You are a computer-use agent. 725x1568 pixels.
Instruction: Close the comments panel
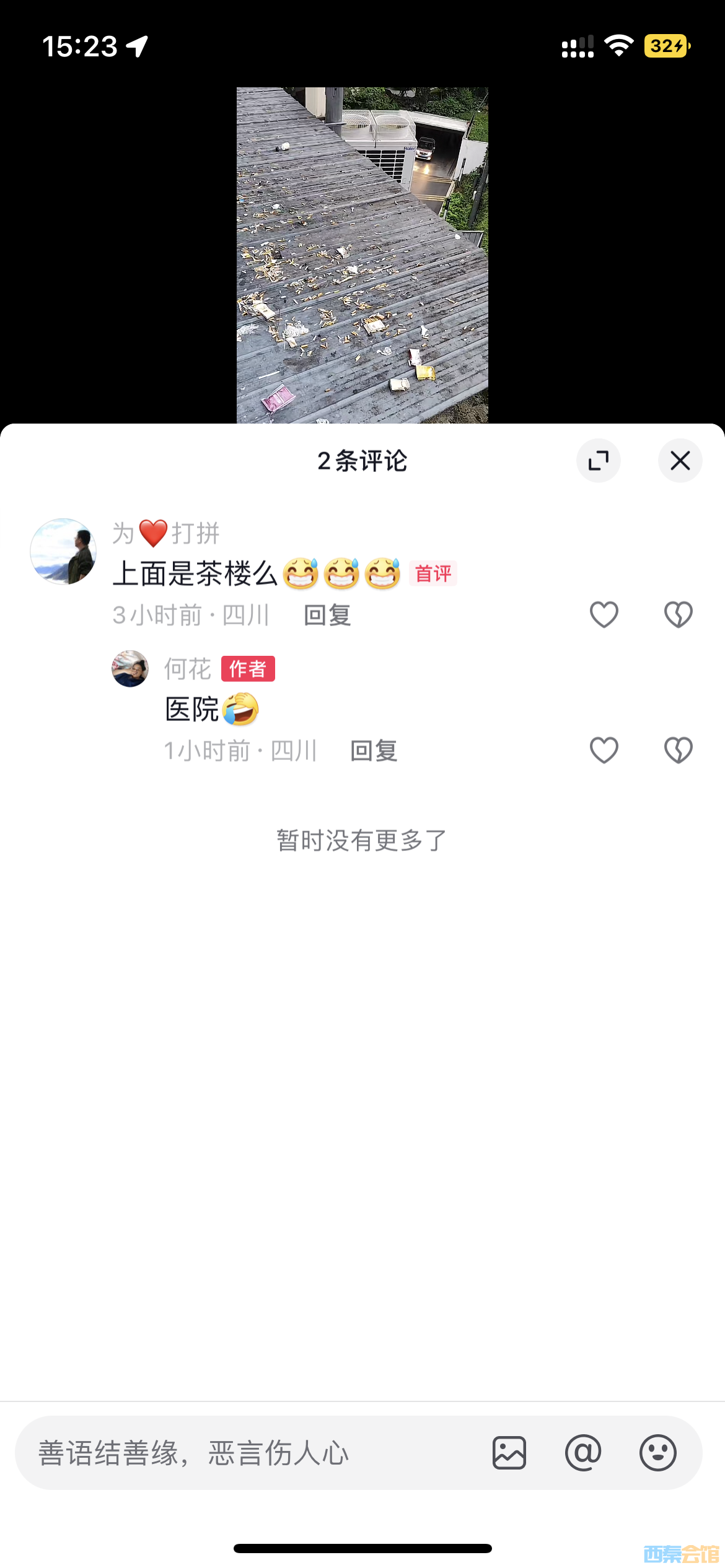click(x=680, y=461)
